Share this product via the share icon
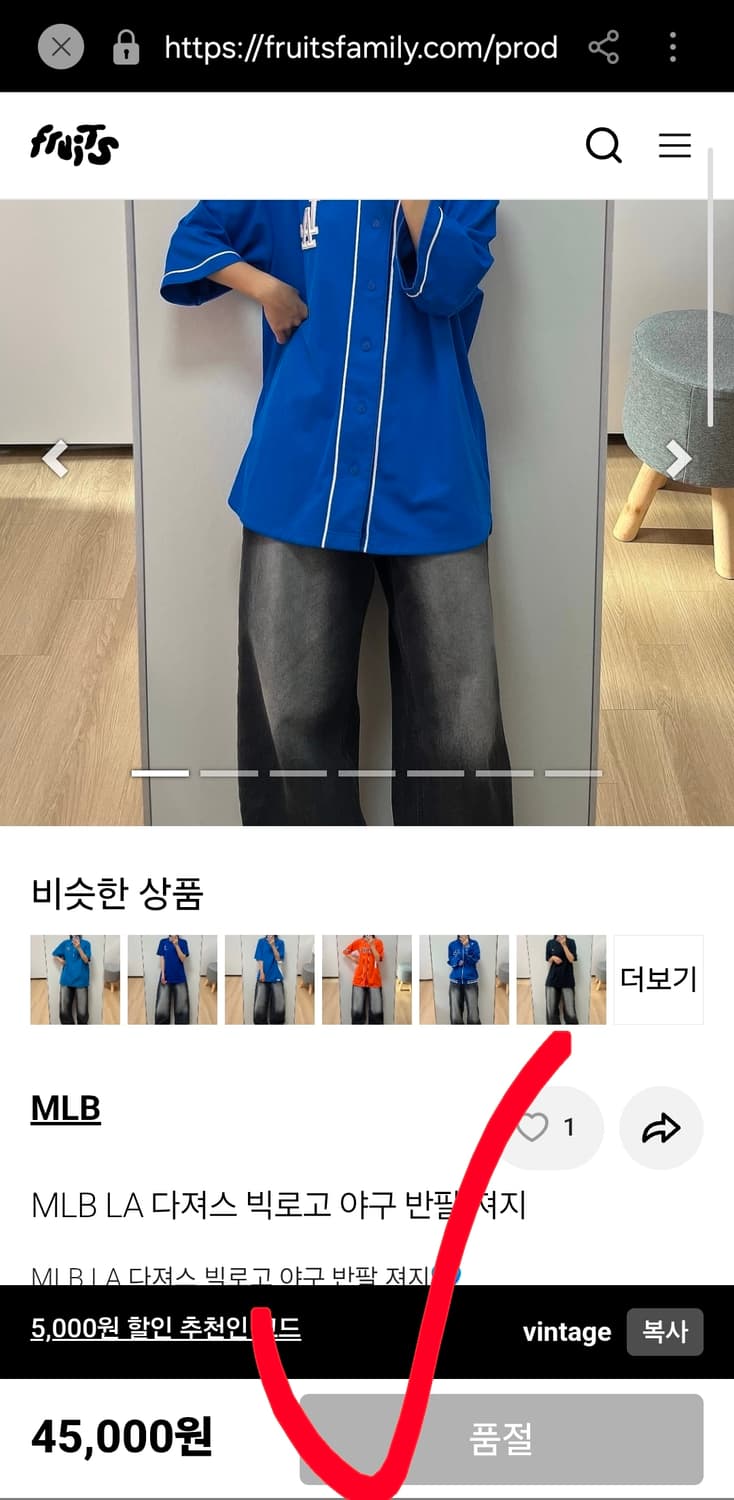The width and height of the screenshot is (734, 1500). coord(661,1128)
